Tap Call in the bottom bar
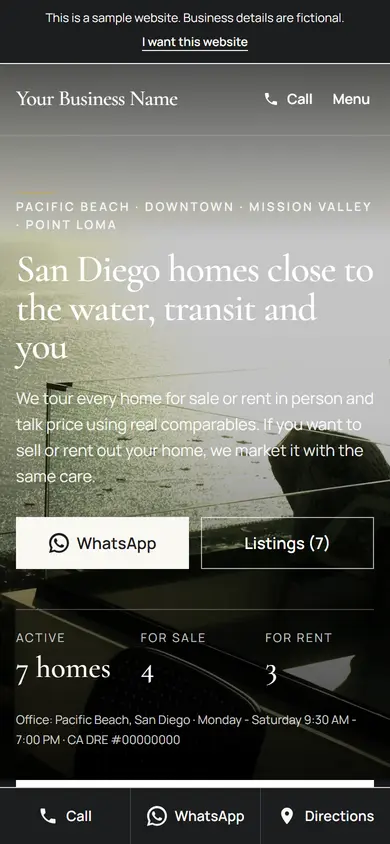Viewport: 390px width, 844px height. [x=65, y=816]
